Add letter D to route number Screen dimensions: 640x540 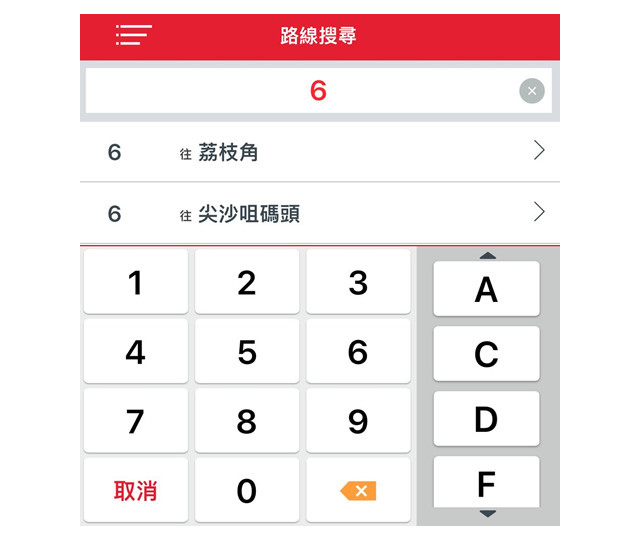pos(486,419)
